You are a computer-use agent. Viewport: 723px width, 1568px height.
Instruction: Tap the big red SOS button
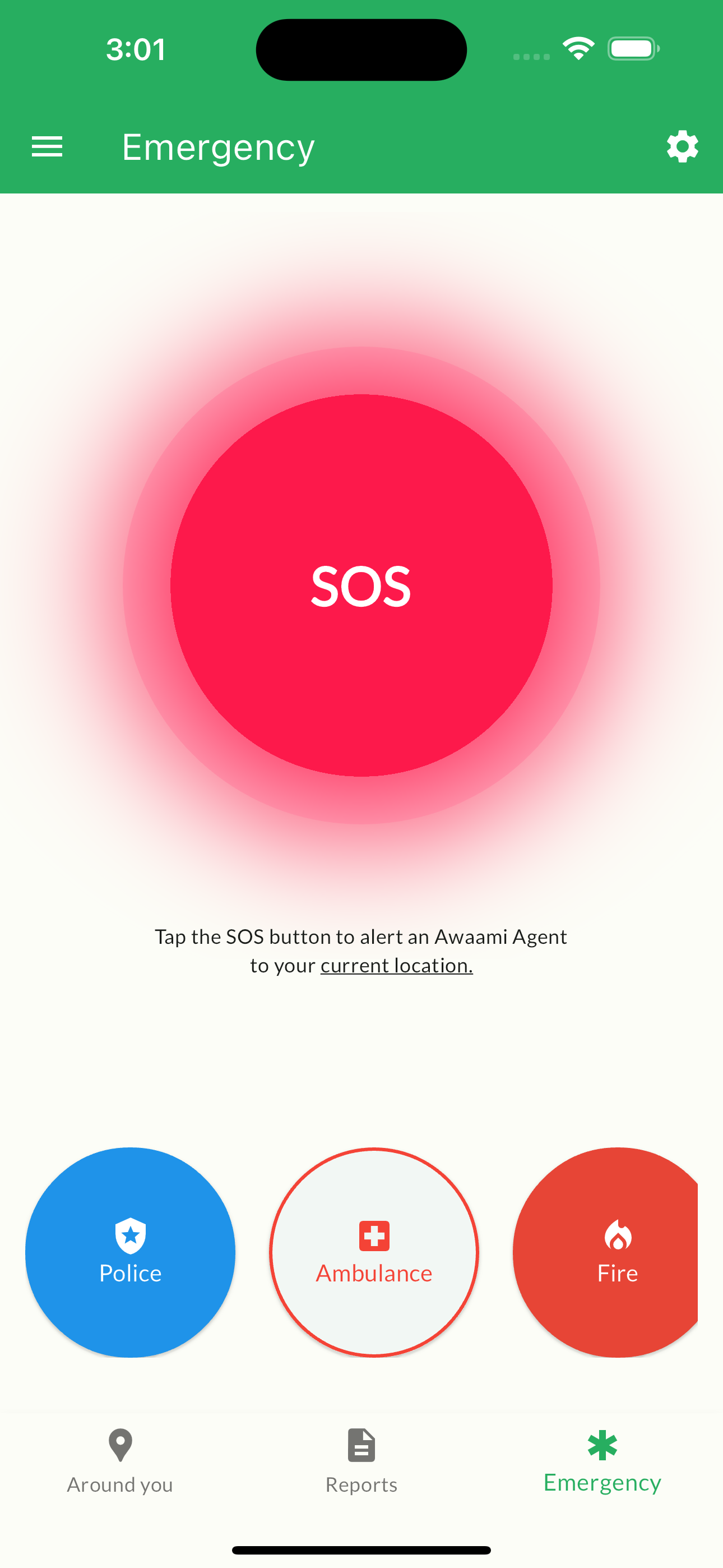tap(361, 585)
